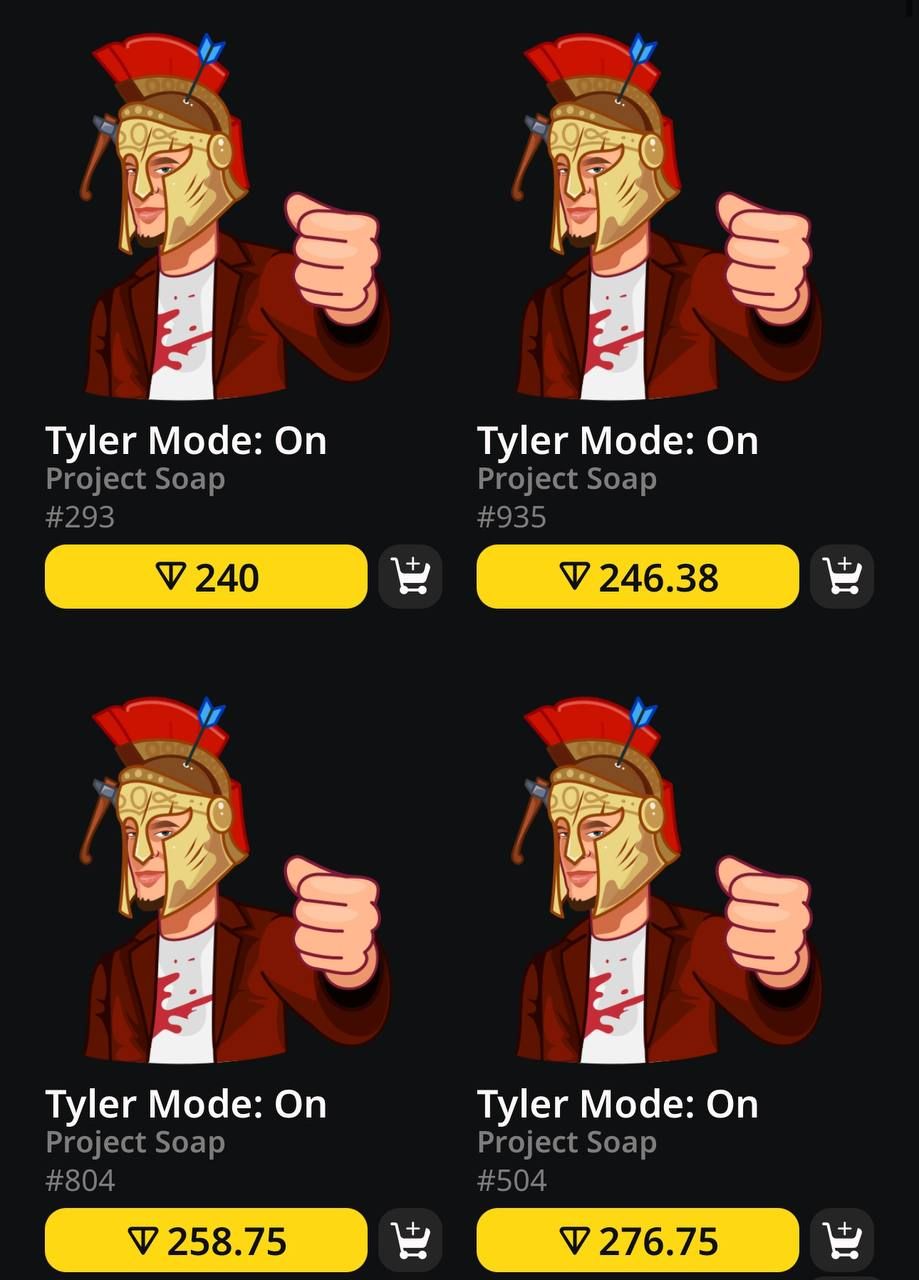Add item #935 to cart

pos(842,577)
